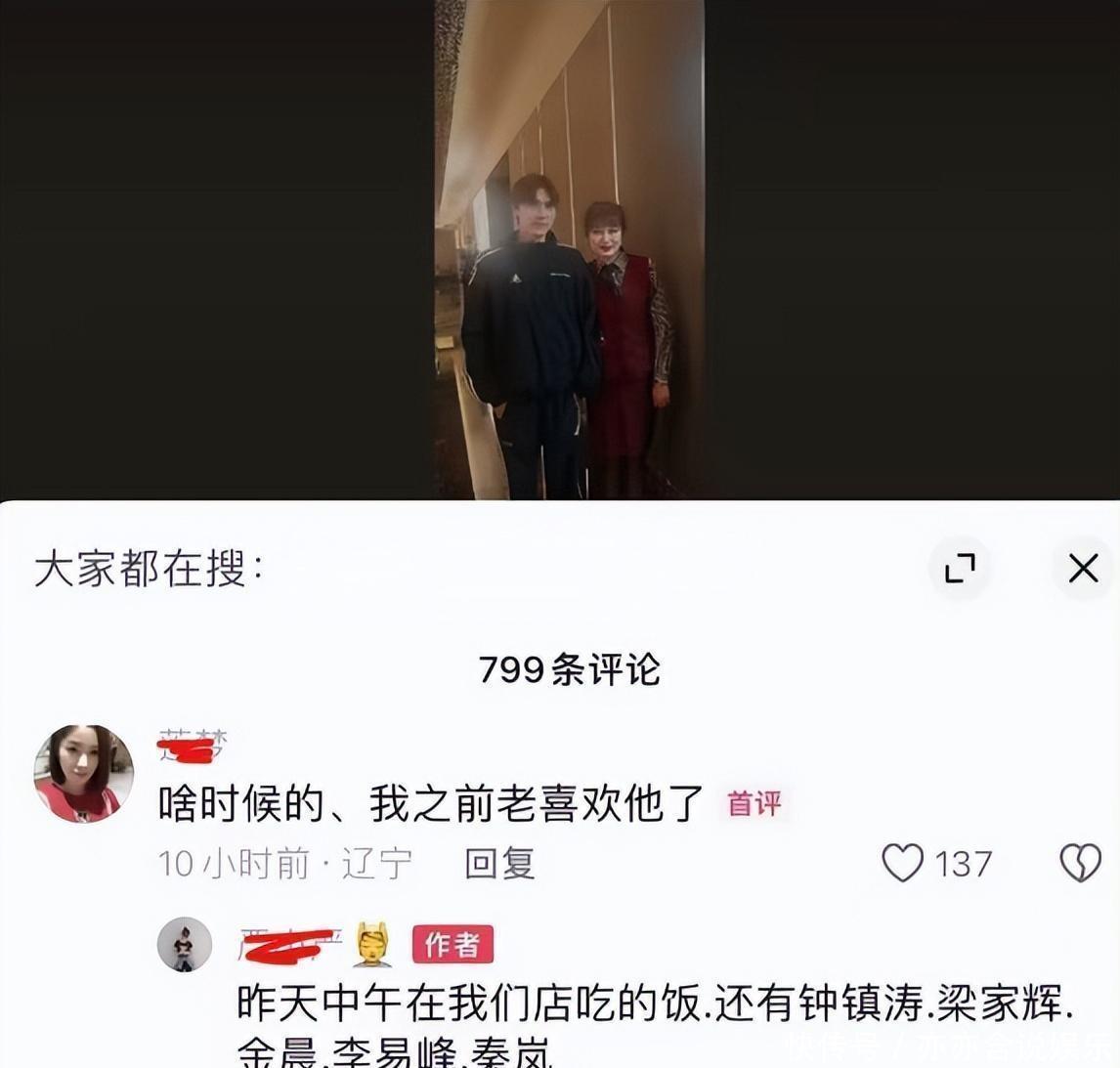Like the comment with 137 likes
Viewport: 1120px width, 1068px height.
tap(903, 863)
